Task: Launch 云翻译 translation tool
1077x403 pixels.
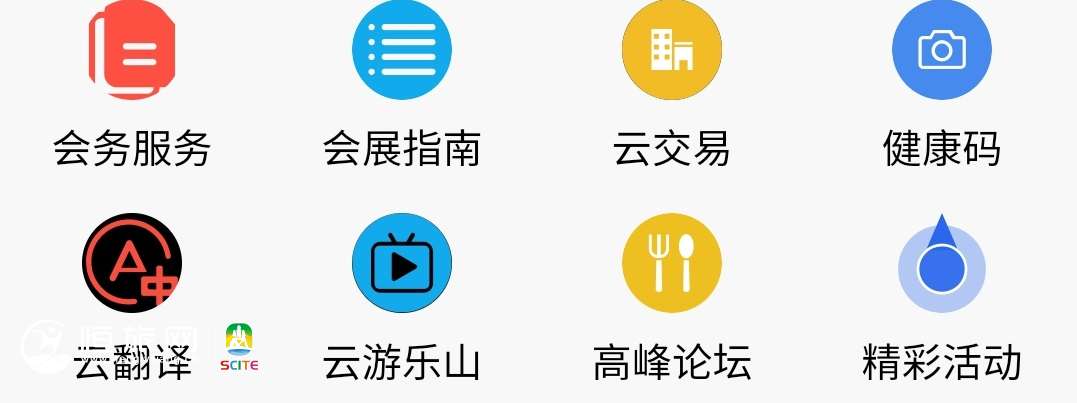Action: 132,264
